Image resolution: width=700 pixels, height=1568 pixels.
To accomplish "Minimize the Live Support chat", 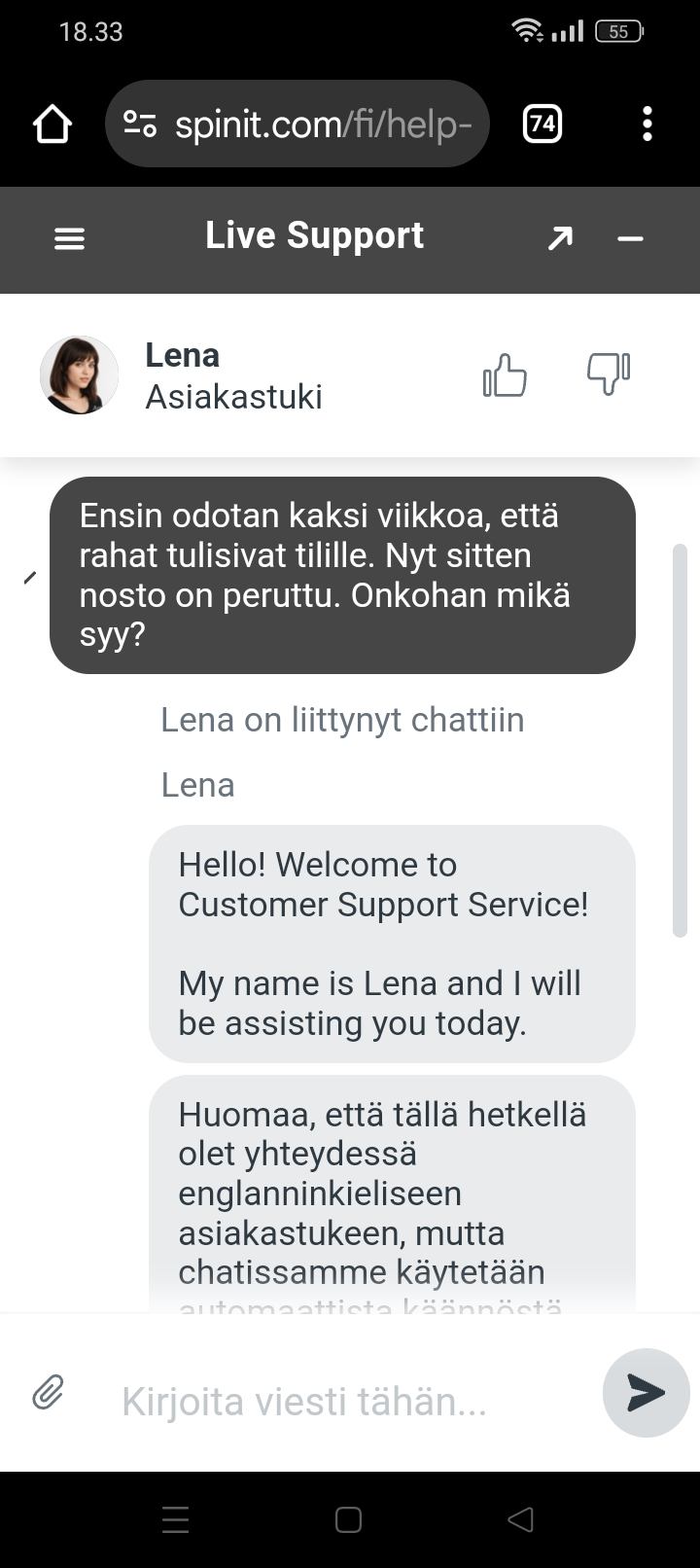I will coord(630,238).
